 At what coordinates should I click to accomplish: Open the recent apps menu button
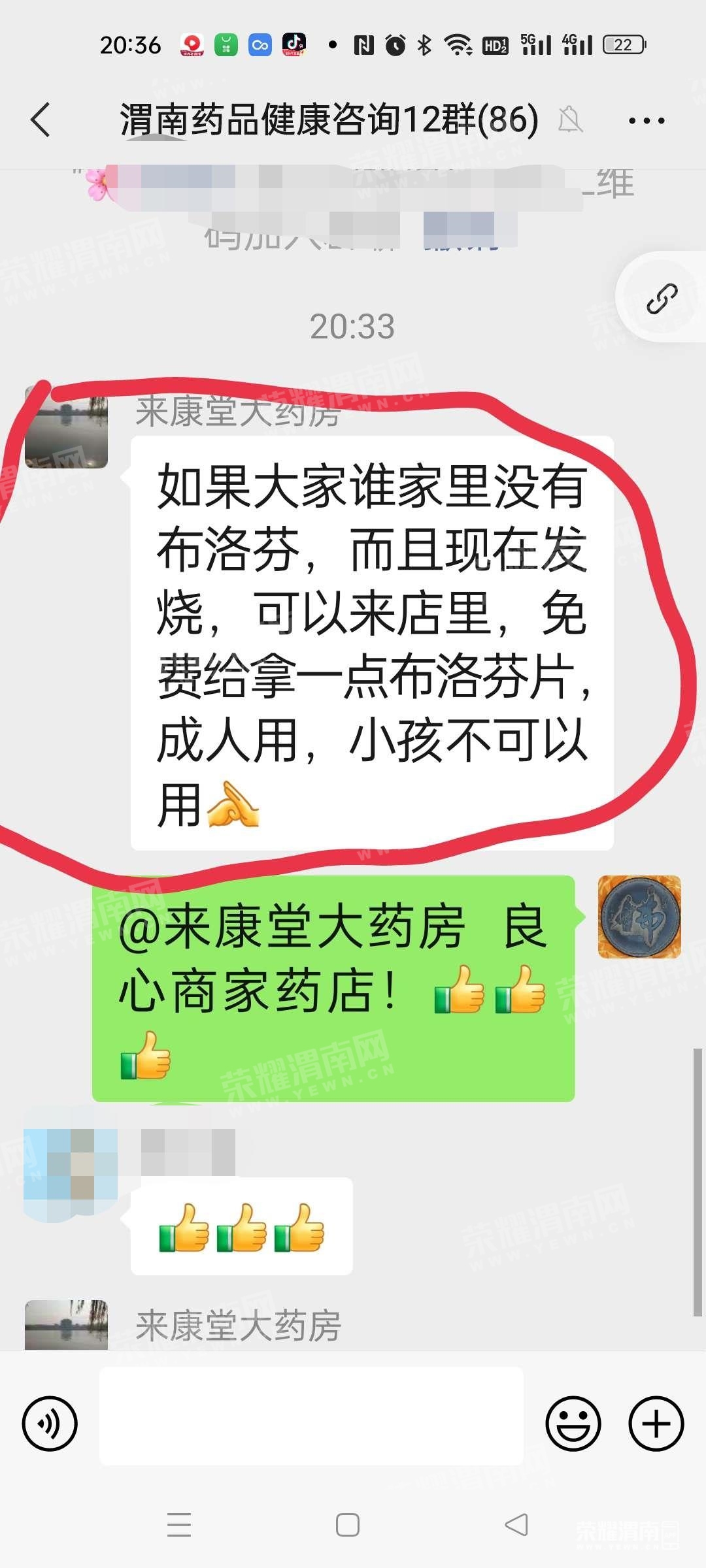coord(178,1525)
